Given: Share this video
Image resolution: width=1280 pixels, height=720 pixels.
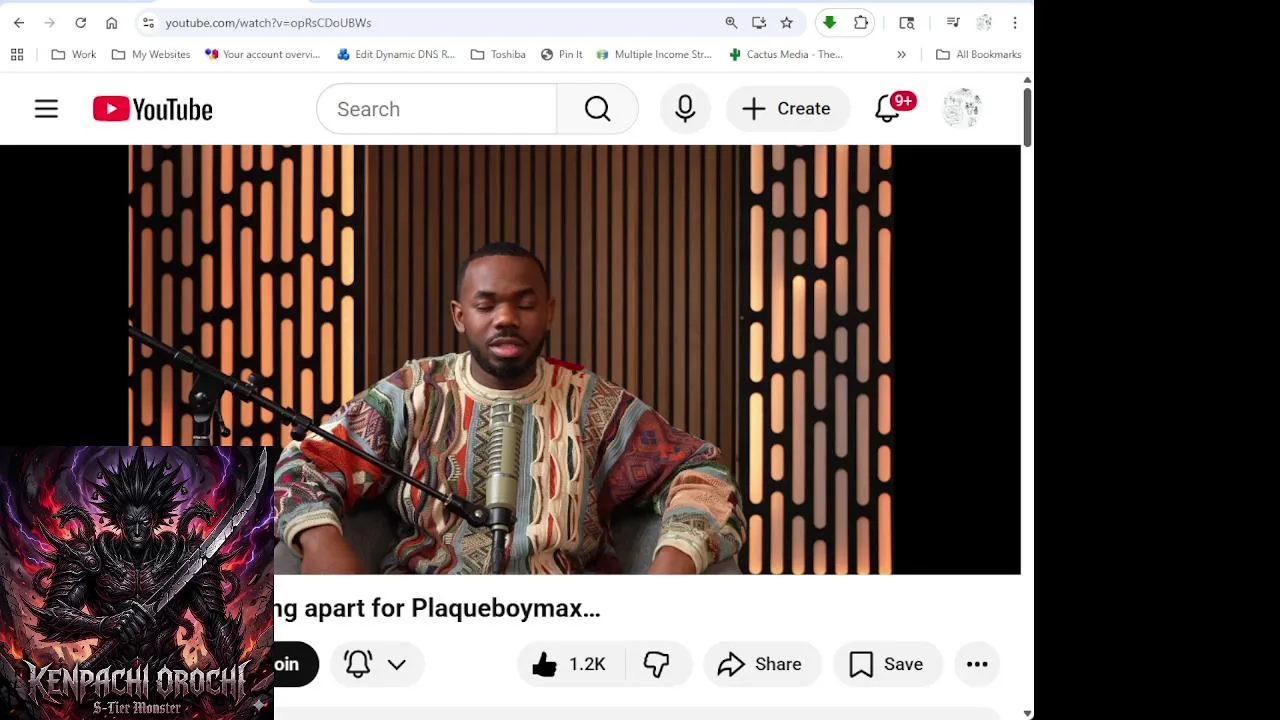Looking at the screenshot, I should pyautogui.click(x=760, y=664).
